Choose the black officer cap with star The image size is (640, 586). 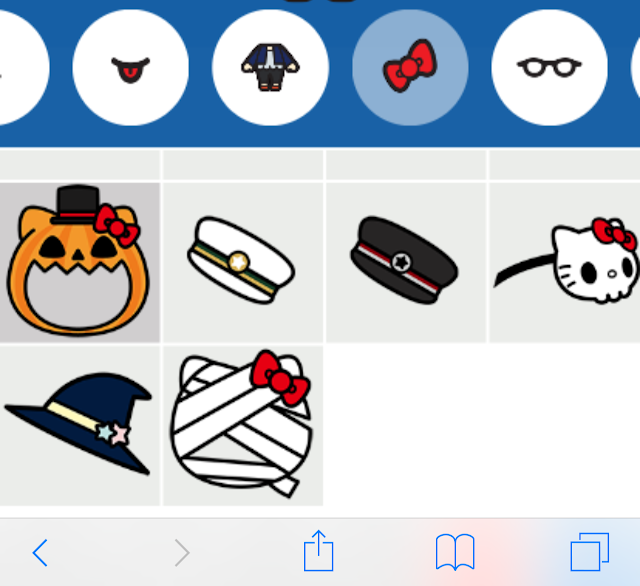pyautogui.click(x=406, y=263)
